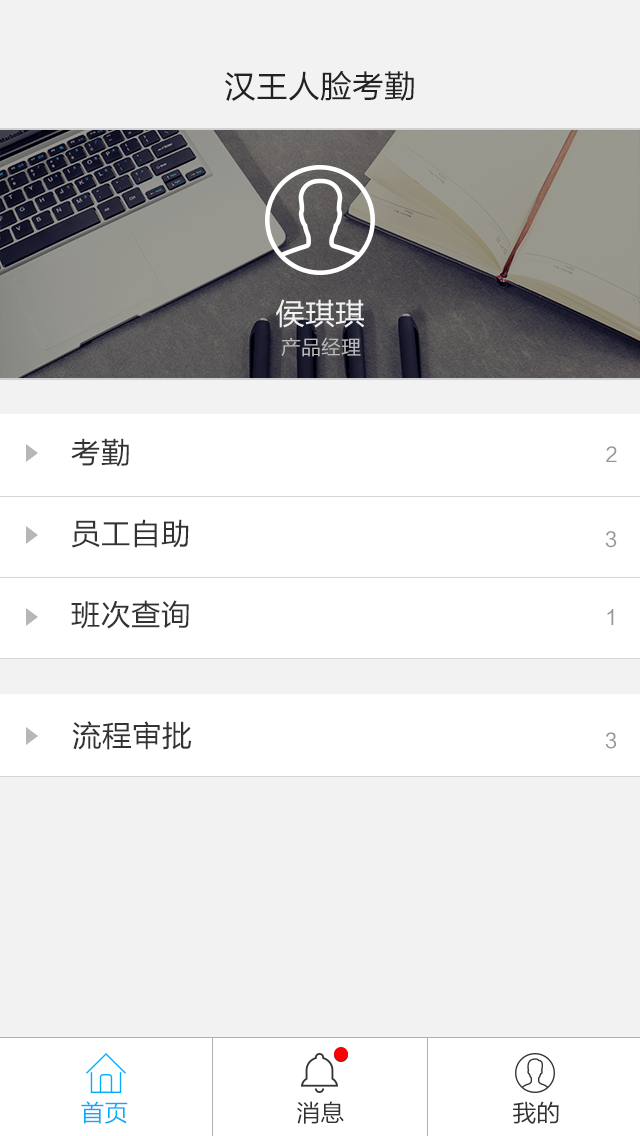This screenshot has height=1136, width=640.
Task: Go to the 我的 tab
Action: pyautogui.click(x=535, y=1088)
